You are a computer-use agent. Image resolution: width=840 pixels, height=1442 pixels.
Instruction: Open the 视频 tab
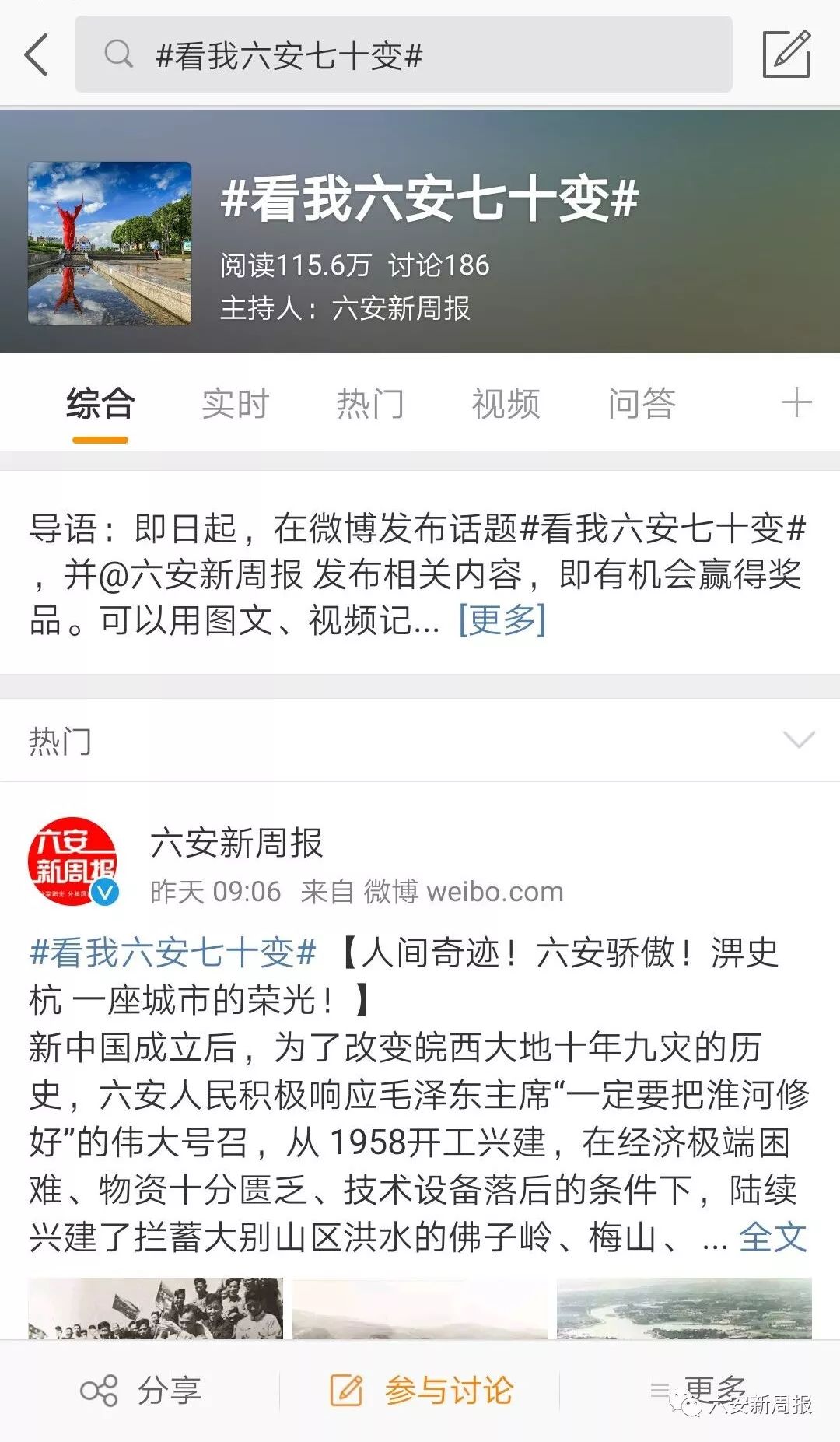click(506, 404)
